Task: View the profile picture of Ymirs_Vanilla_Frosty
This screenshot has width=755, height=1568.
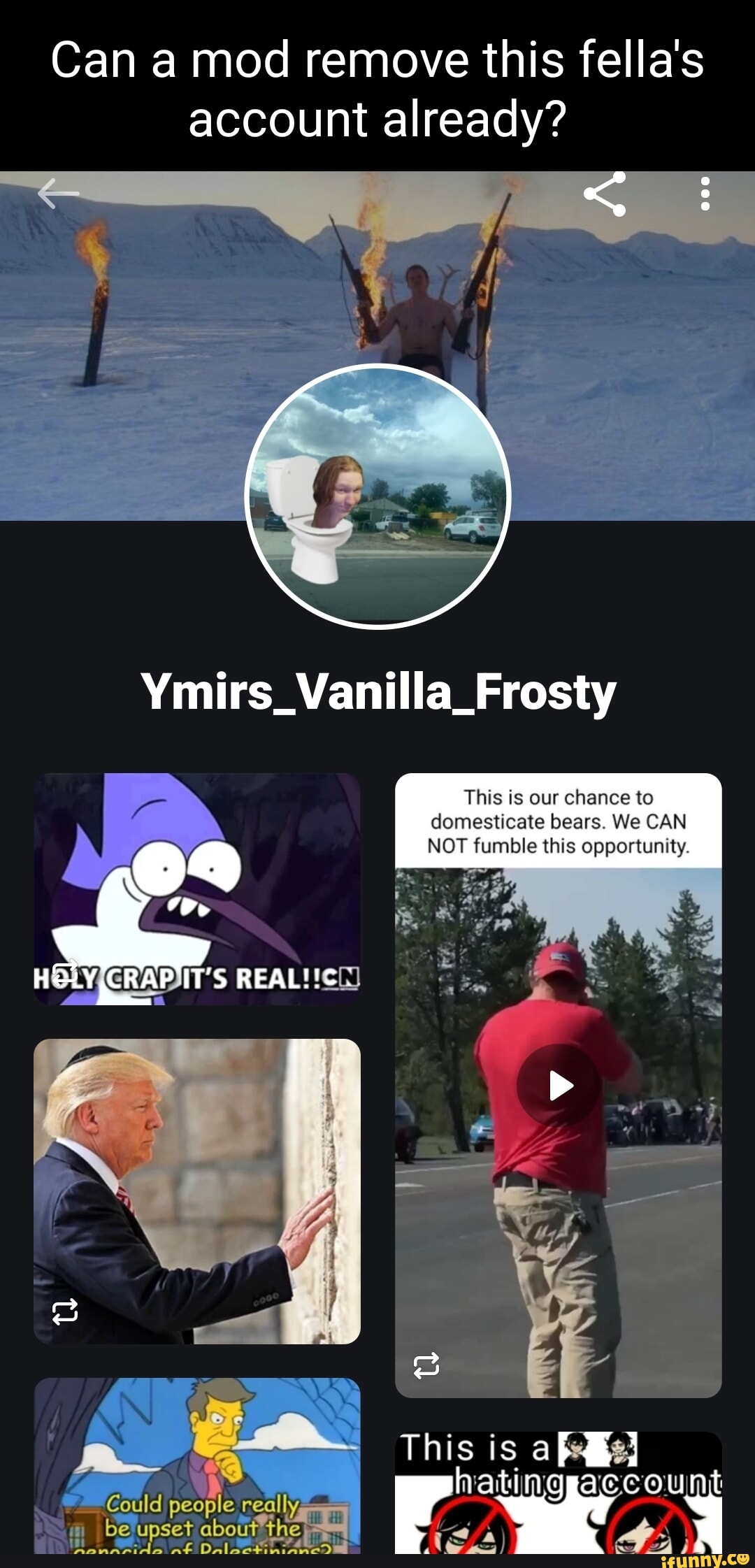Action: [x=377, y=496]
